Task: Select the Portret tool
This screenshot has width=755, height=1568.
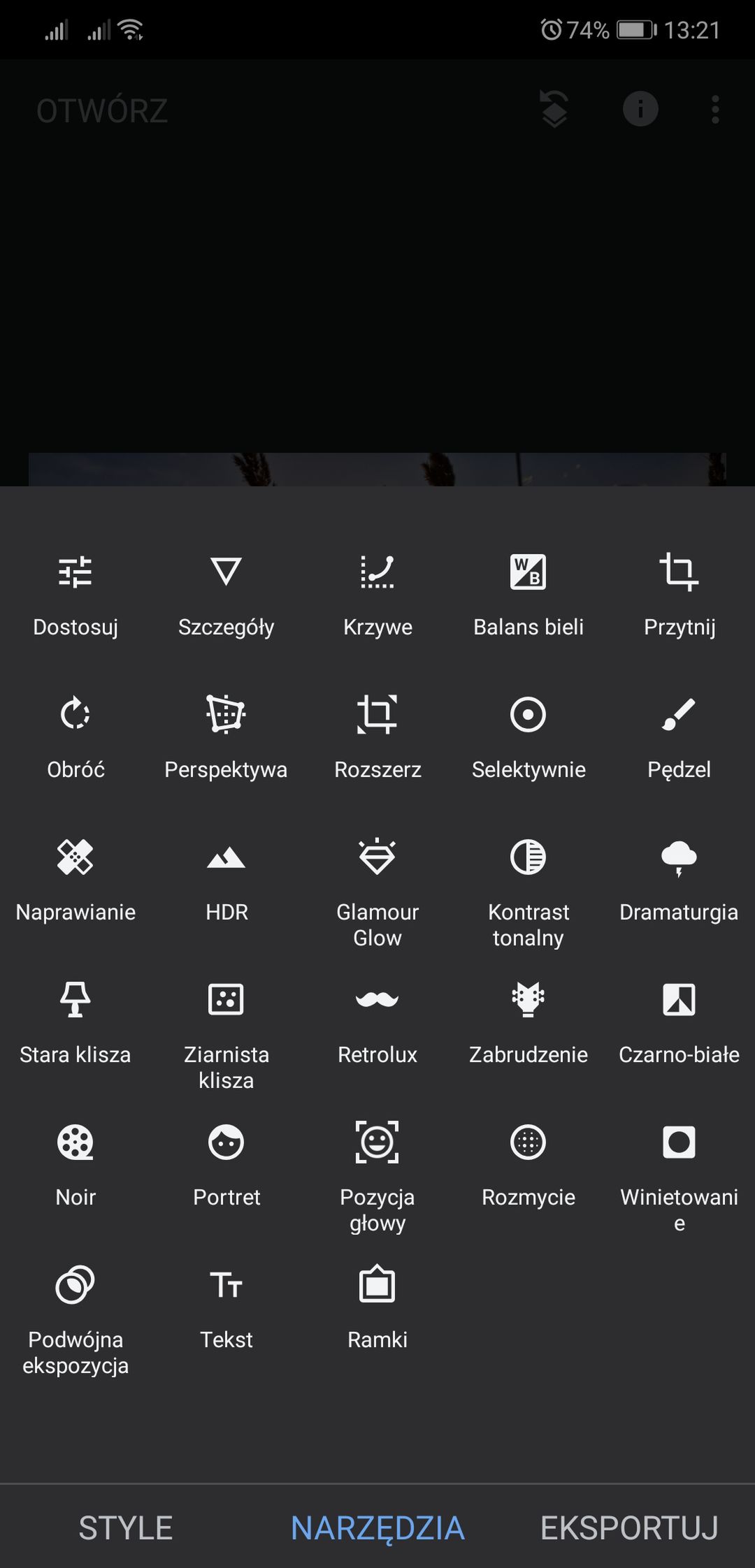Action: [226, 1166]
